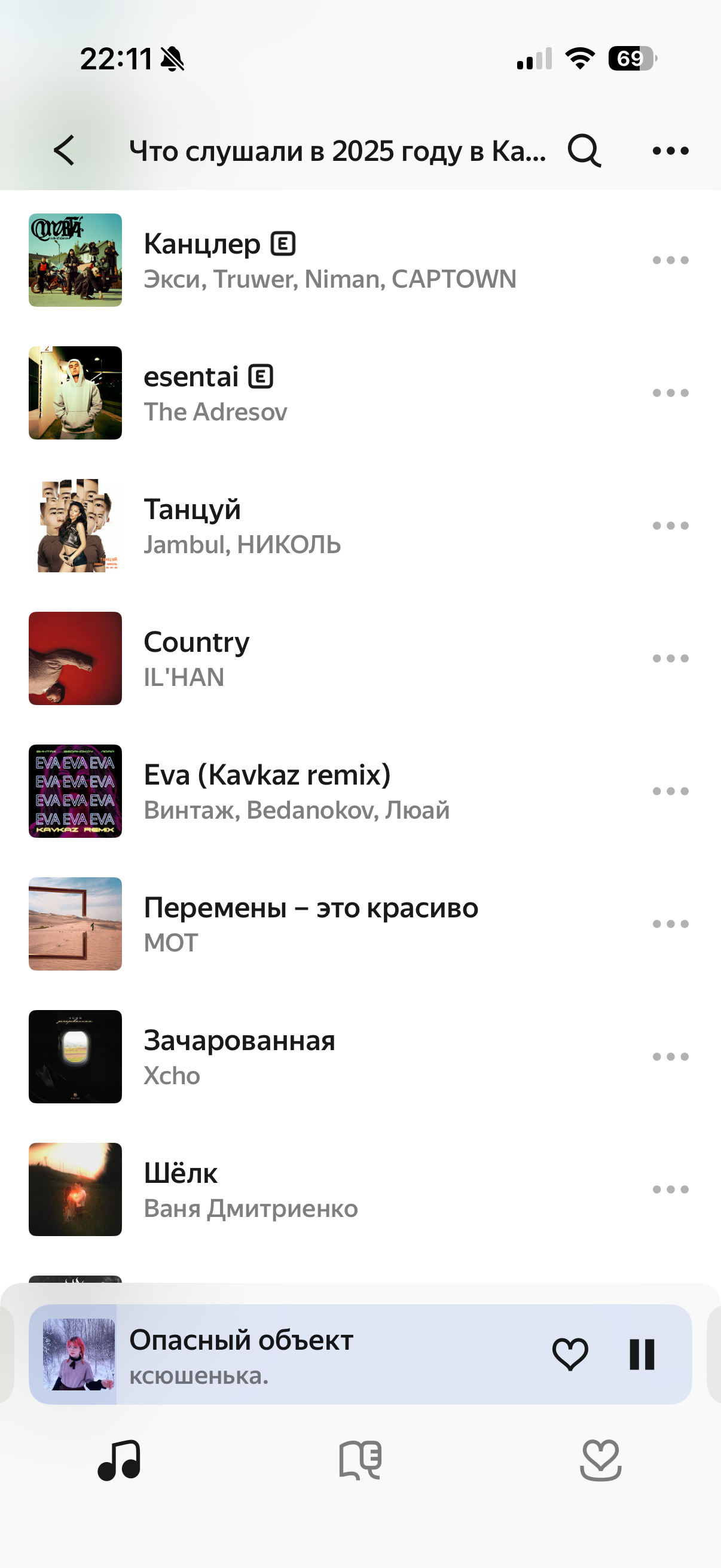Play Шёлк by Ваня Дмитриенко

point(329,1189)
